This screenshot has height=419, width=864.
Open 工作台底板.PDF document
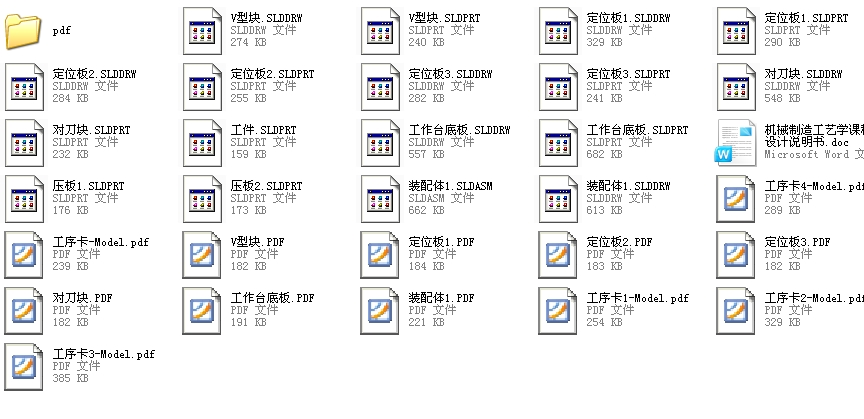(x=201, y=310)
